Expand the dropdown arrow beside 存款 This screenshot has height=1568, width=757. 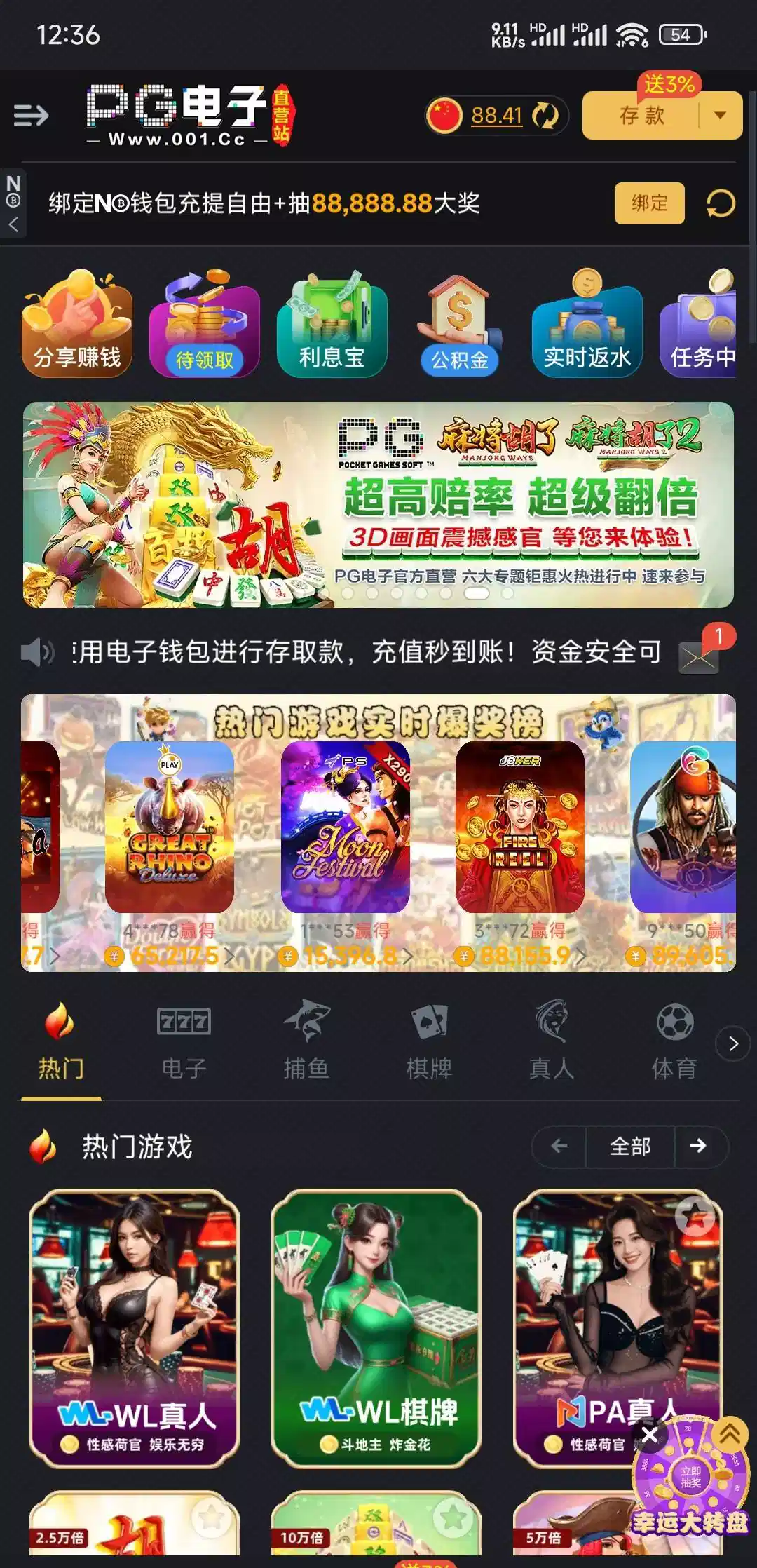pos(720,116)
